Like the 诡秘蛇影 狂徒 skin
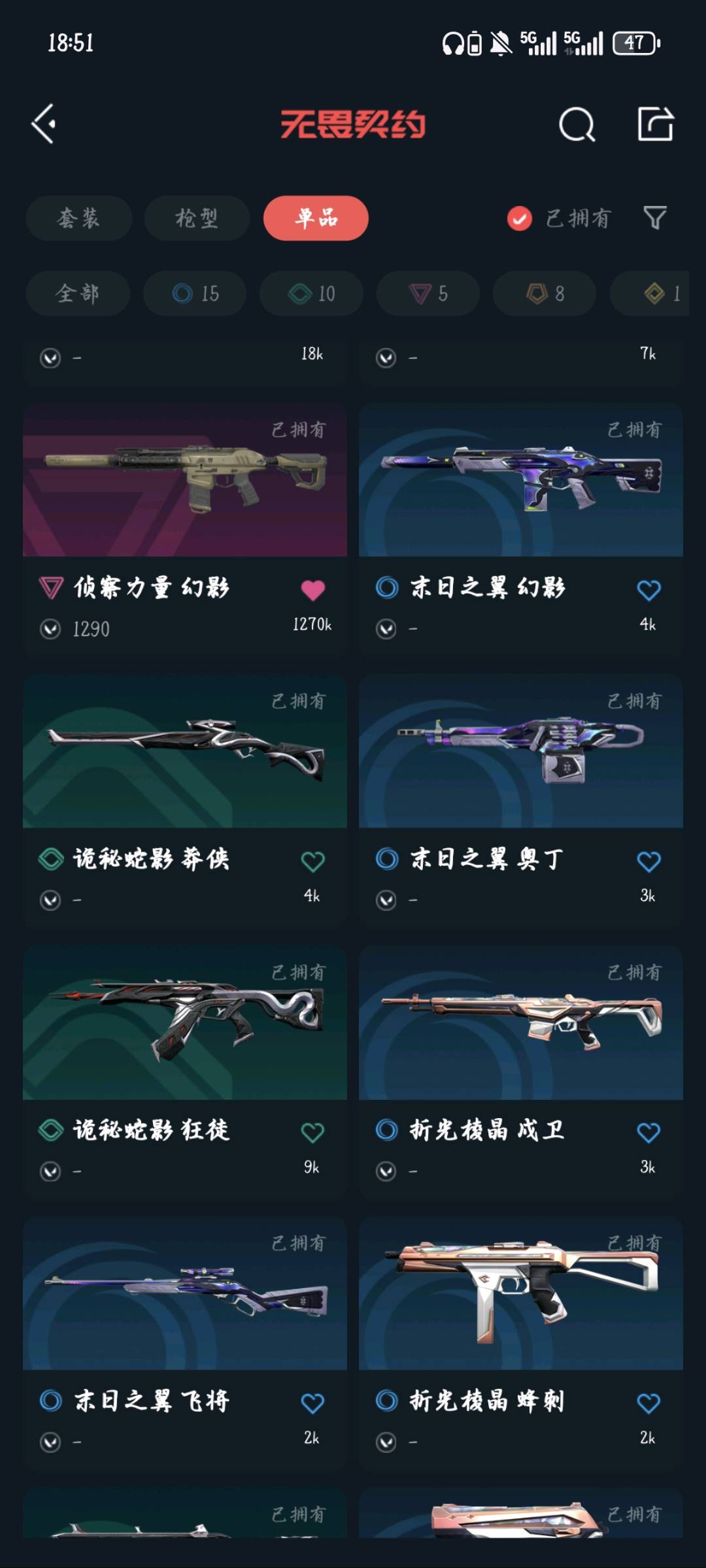706x1568 pixels. point(312,1132)
